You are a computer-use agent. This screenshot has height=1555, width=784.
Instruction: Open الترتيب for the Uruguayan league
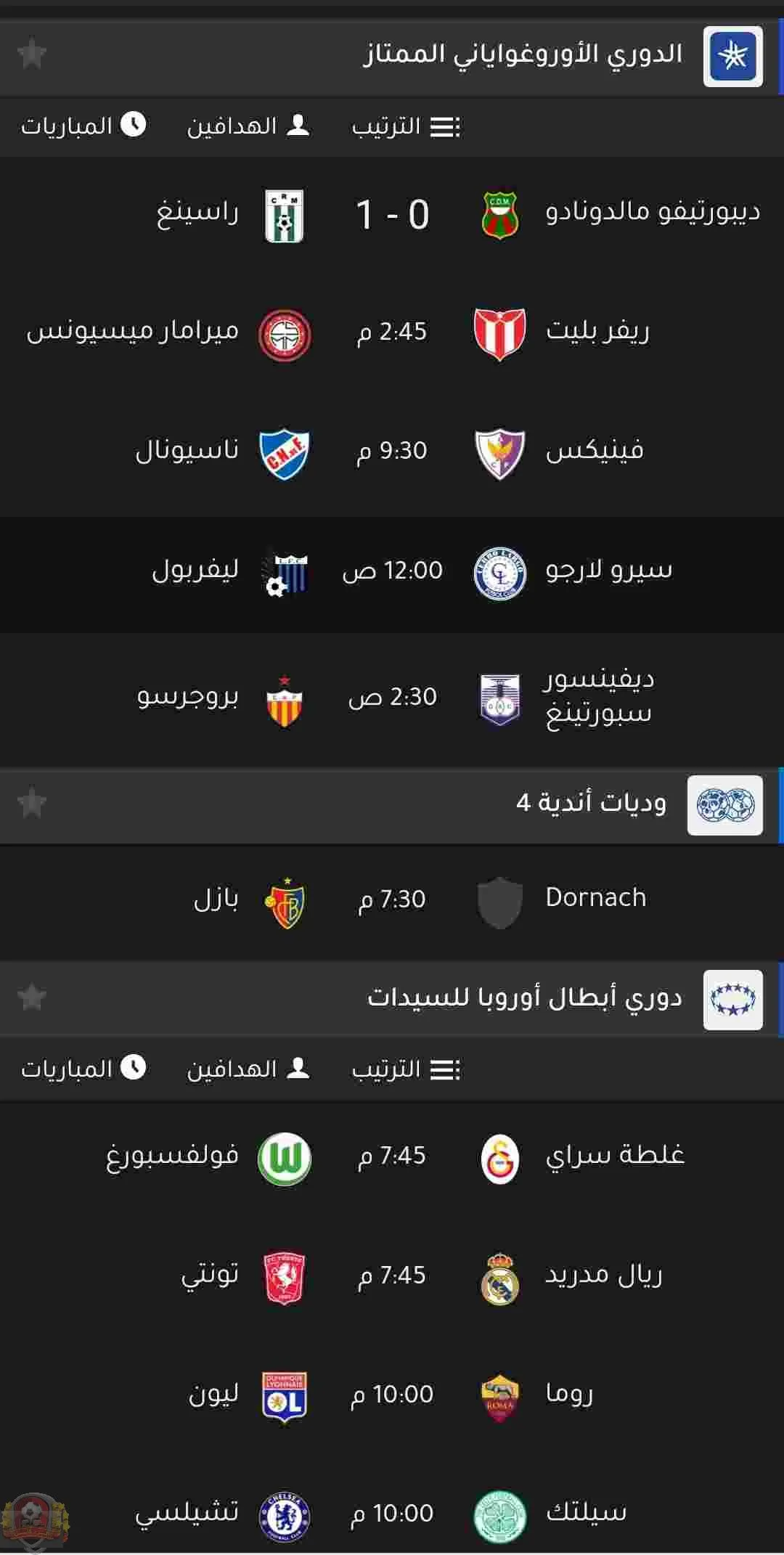click(406, 126)
